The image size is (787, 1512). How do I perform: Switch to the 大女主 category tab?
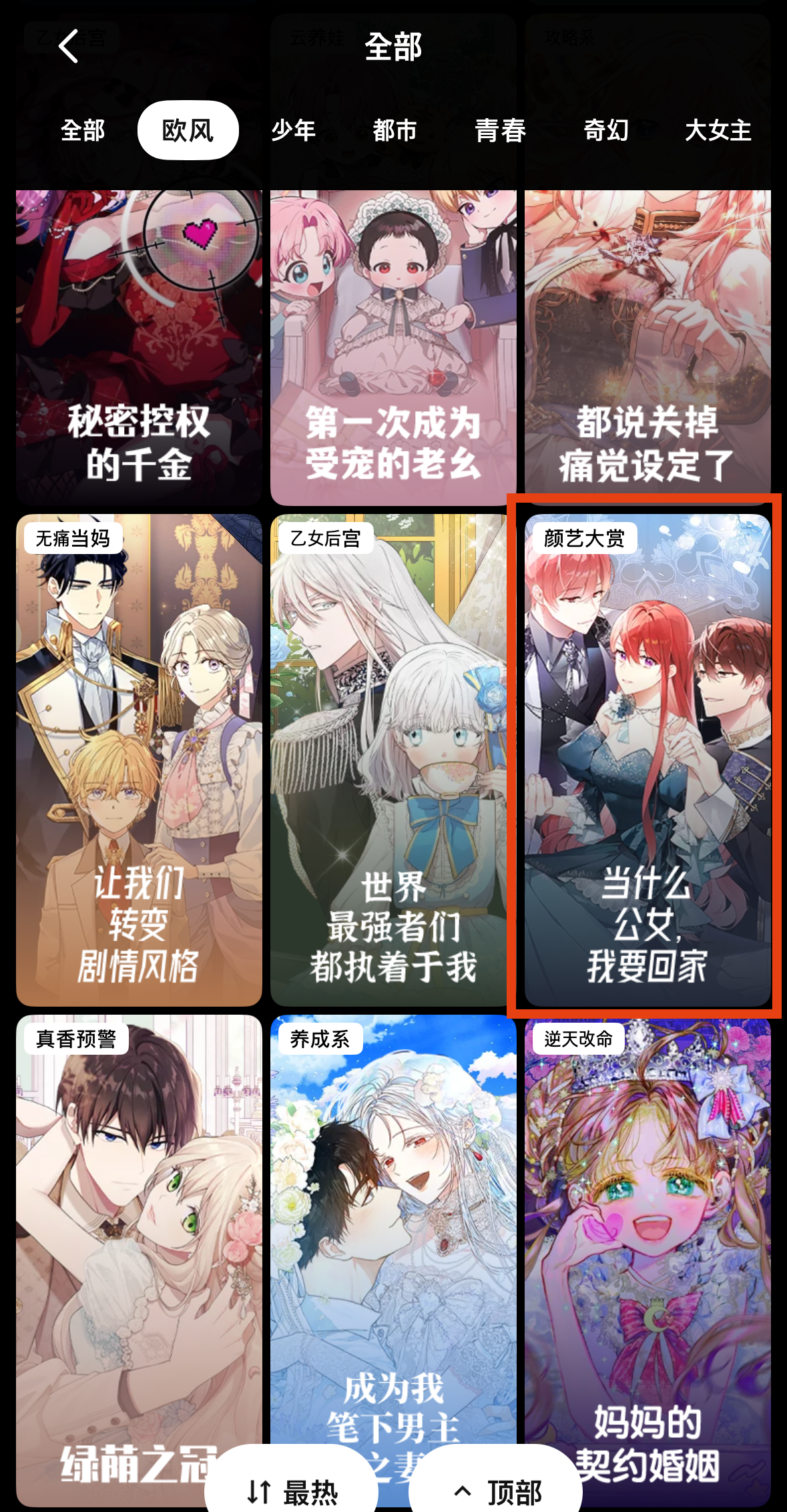[718, 130]
